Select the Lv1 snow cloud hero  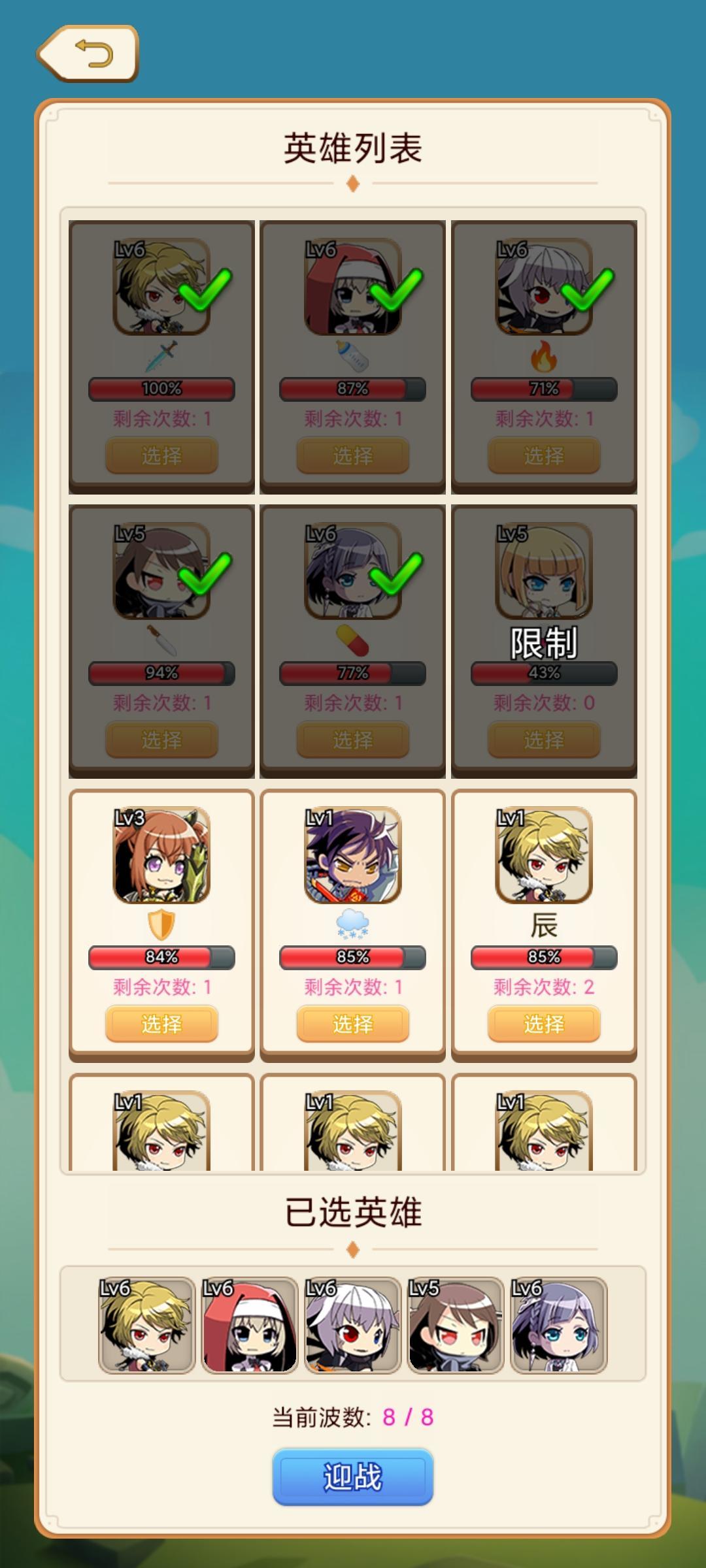click(352, 1024)
